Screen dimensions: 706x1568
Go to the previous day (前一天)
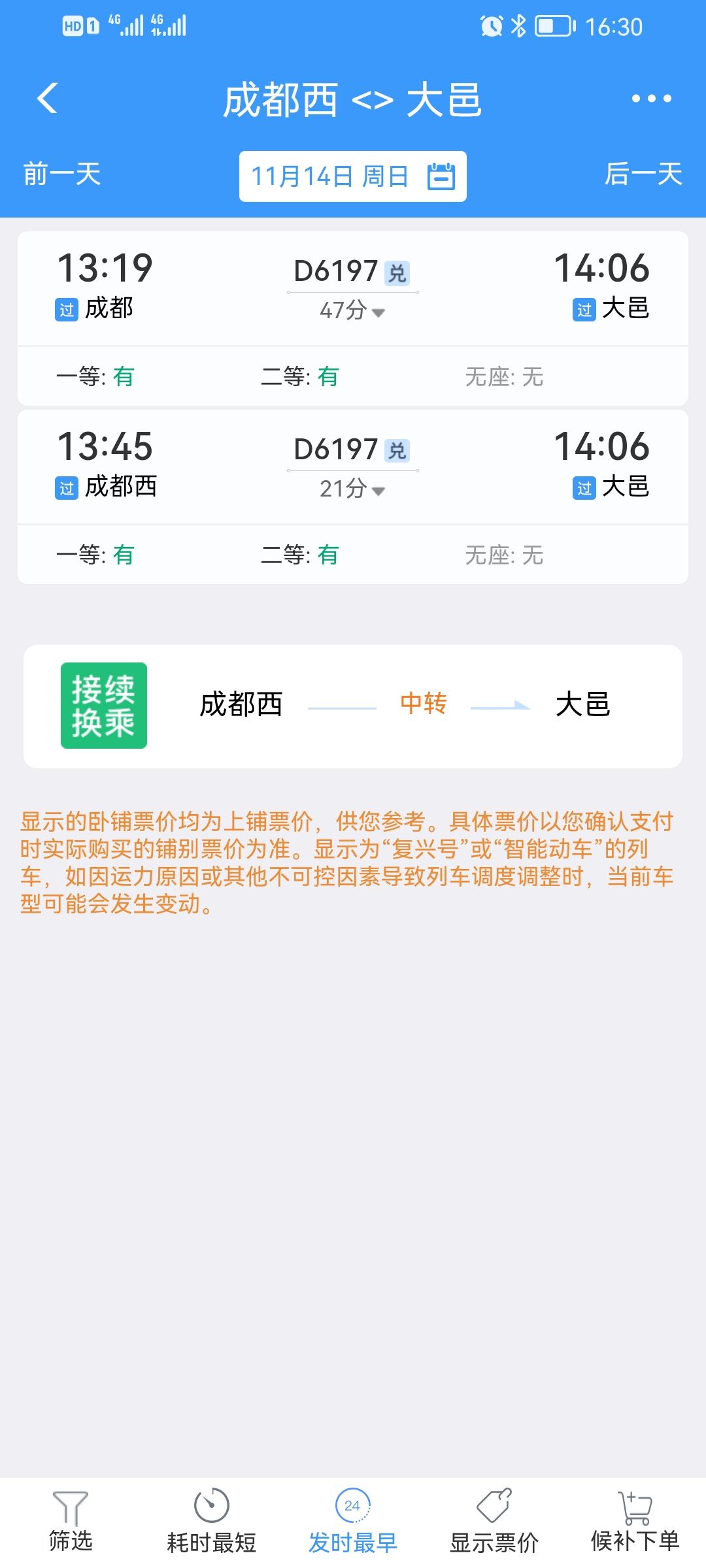click(62, 174)
